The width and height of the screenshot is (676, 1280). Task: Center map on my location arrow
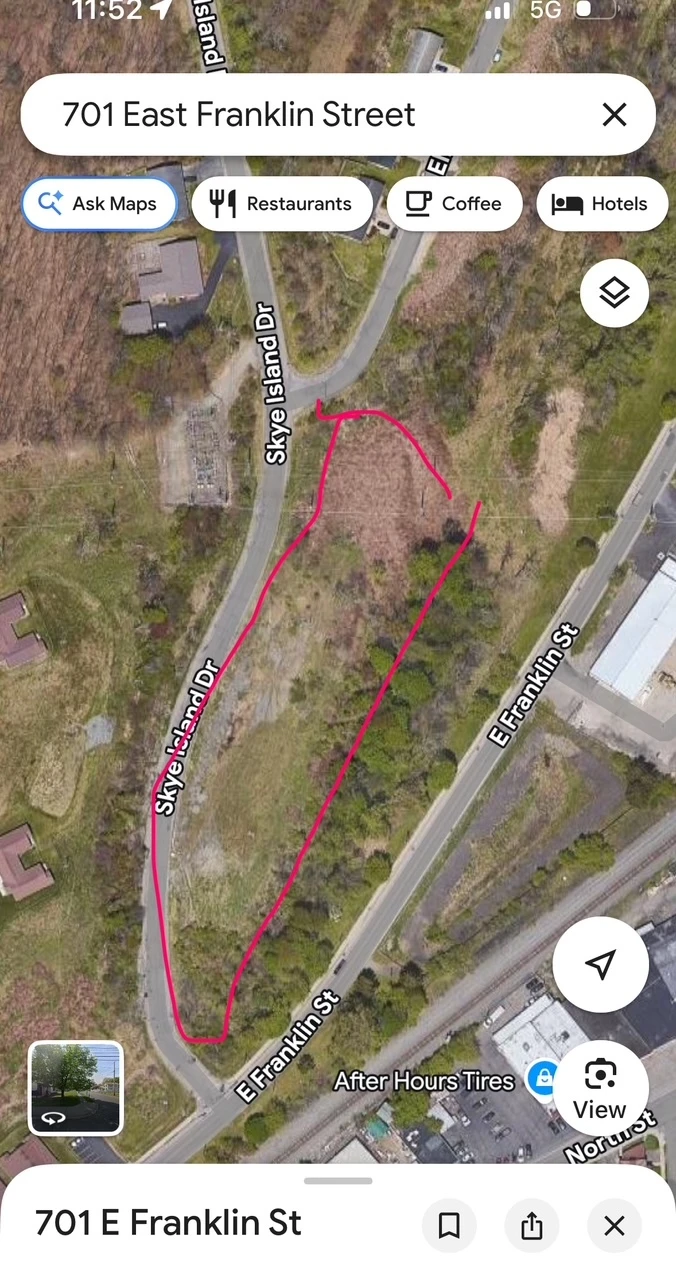[600, 964]
